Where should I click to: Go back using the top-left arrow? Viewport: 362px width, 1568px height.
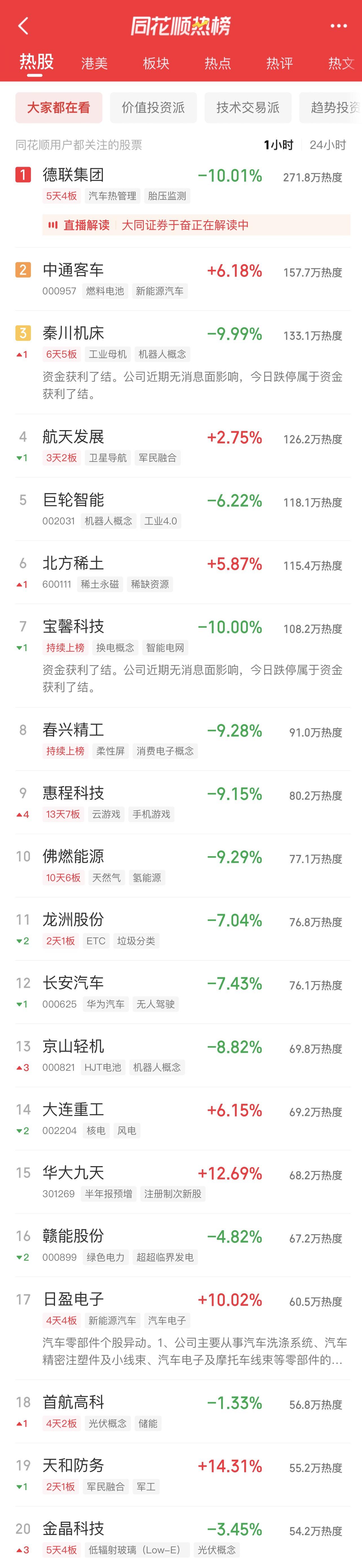pyautogui.click(x=23, y=26)
